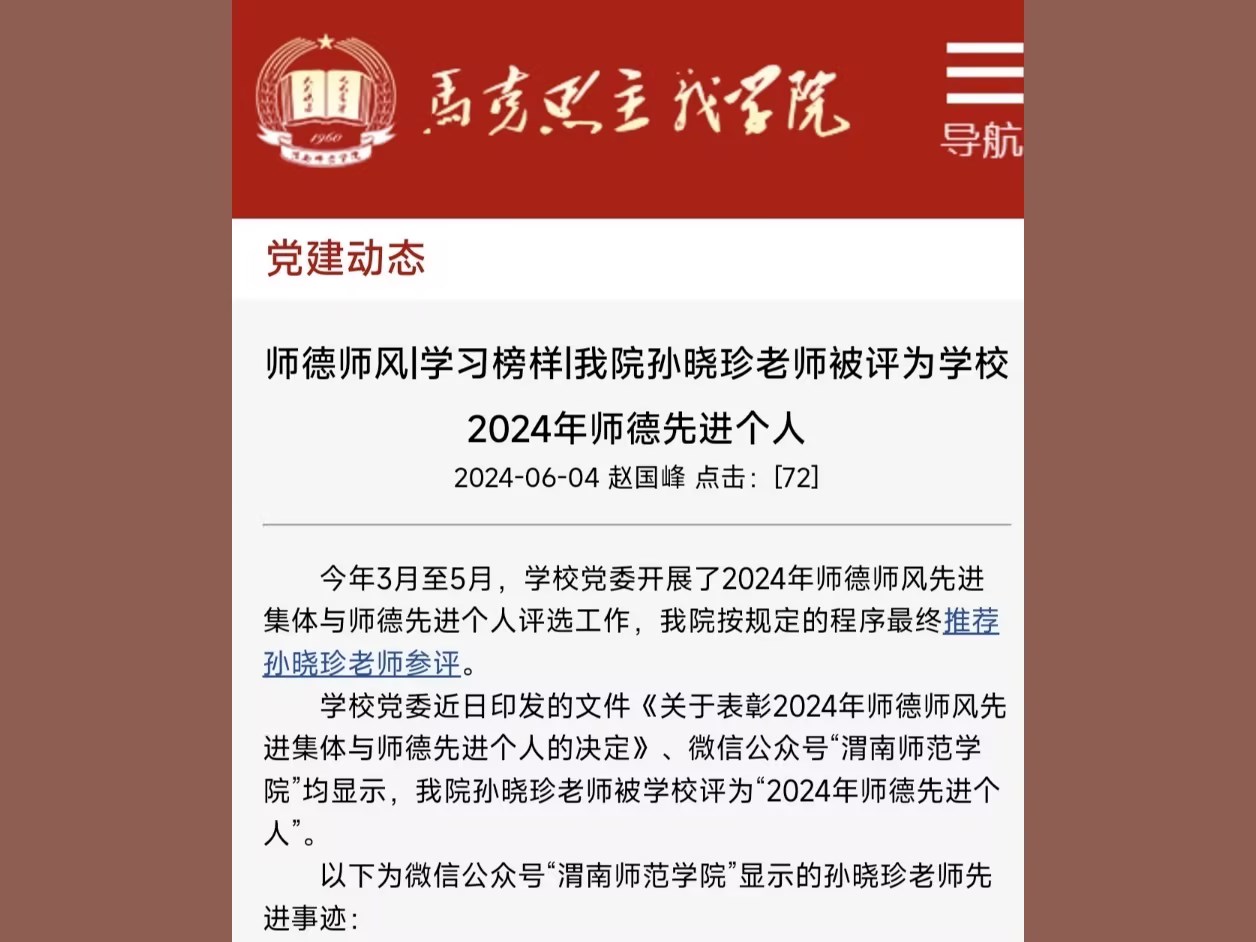Open the 导航 hamburger menu
This screenshot has width=1256, height=942.
pyautogui.click(x=983, y=97)
